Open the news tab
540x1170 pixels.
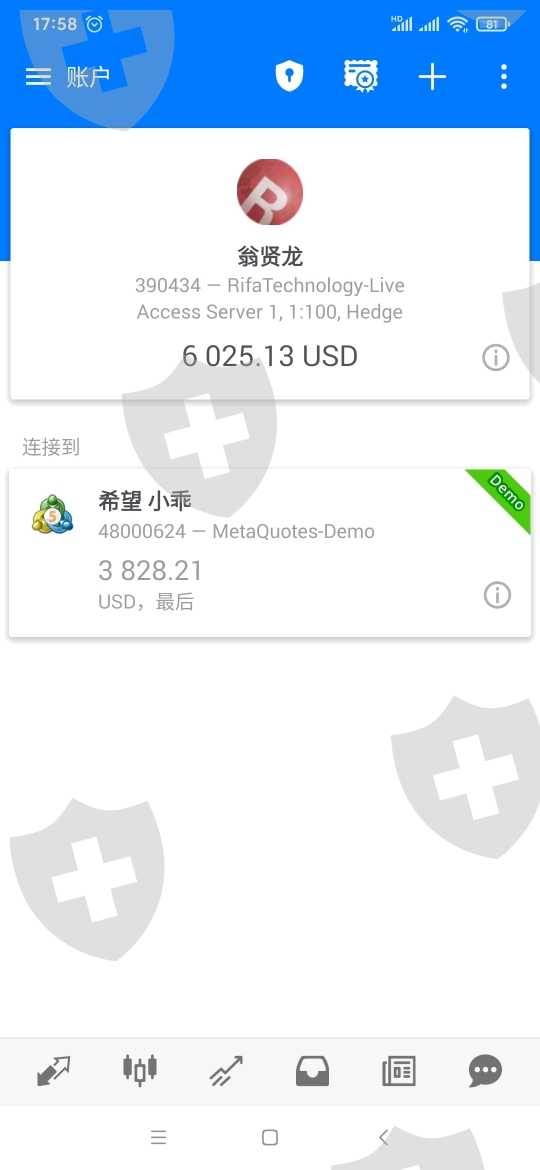399,1072
